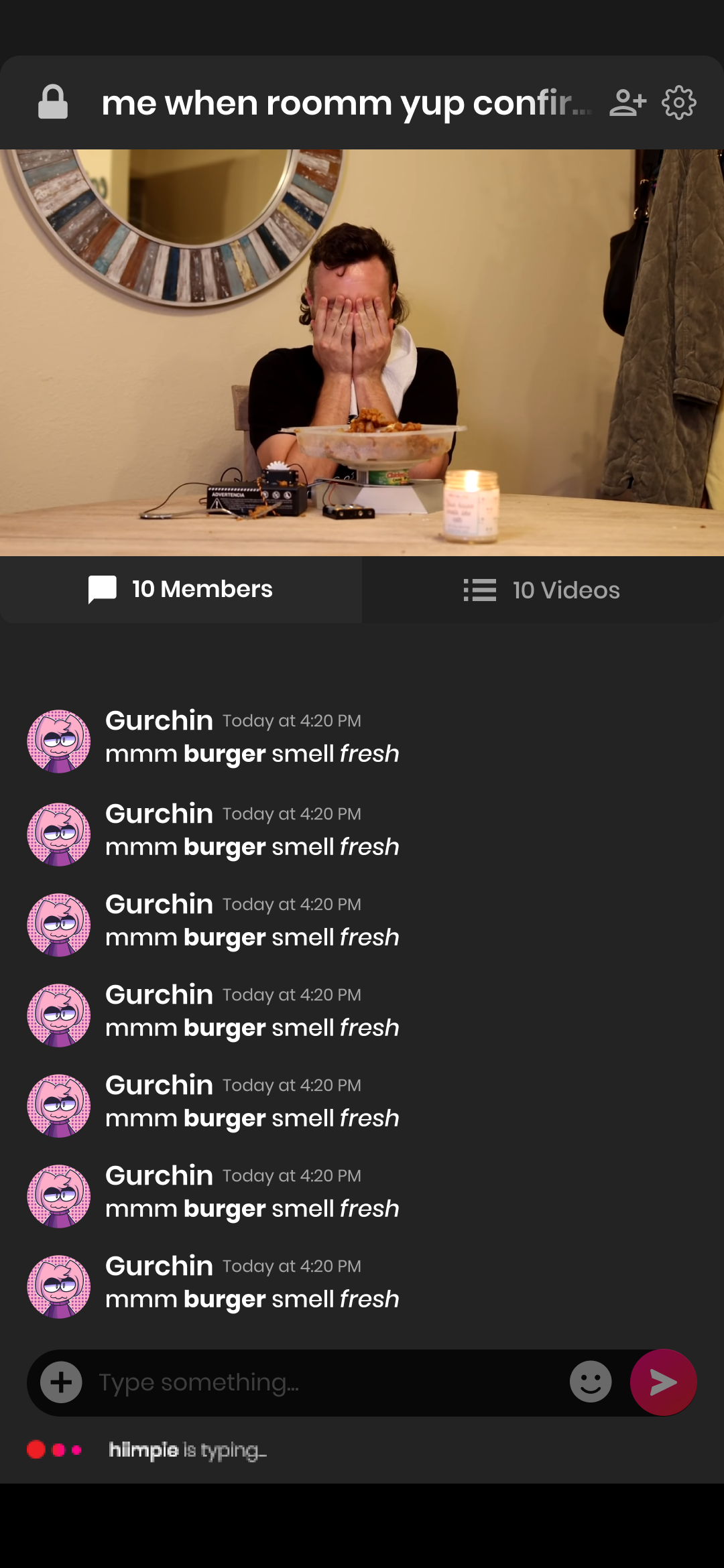
Task: Send the chat message
Action: 663,1382
